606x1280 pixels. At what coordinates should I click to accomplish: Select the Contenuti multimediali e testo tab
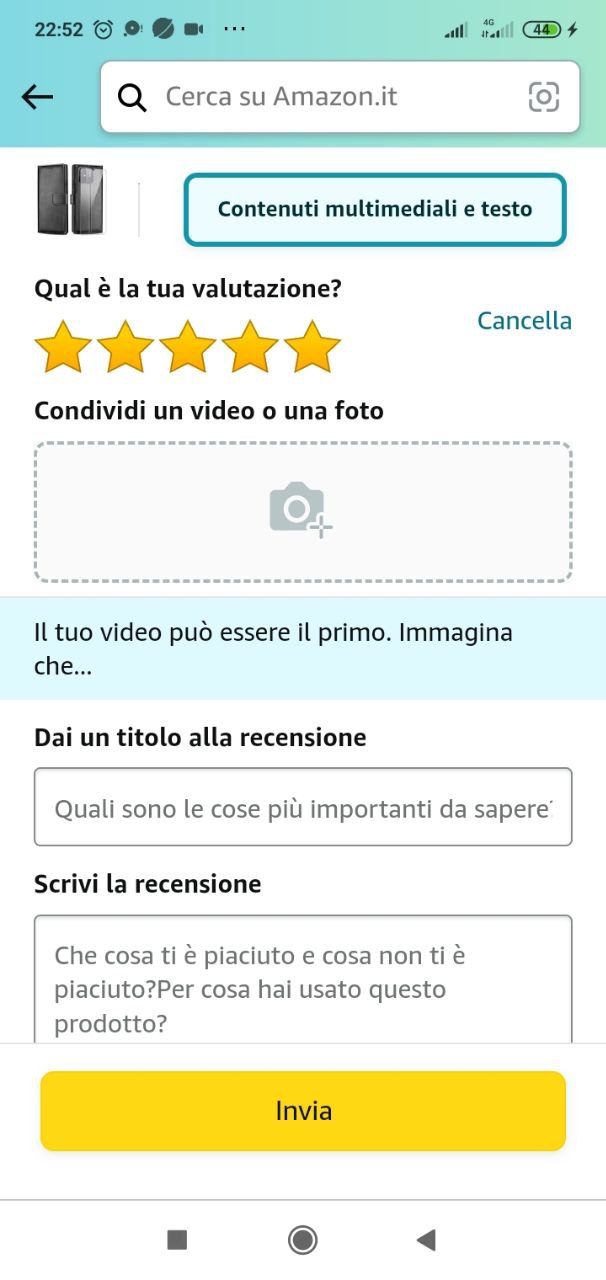click(375, 209)
